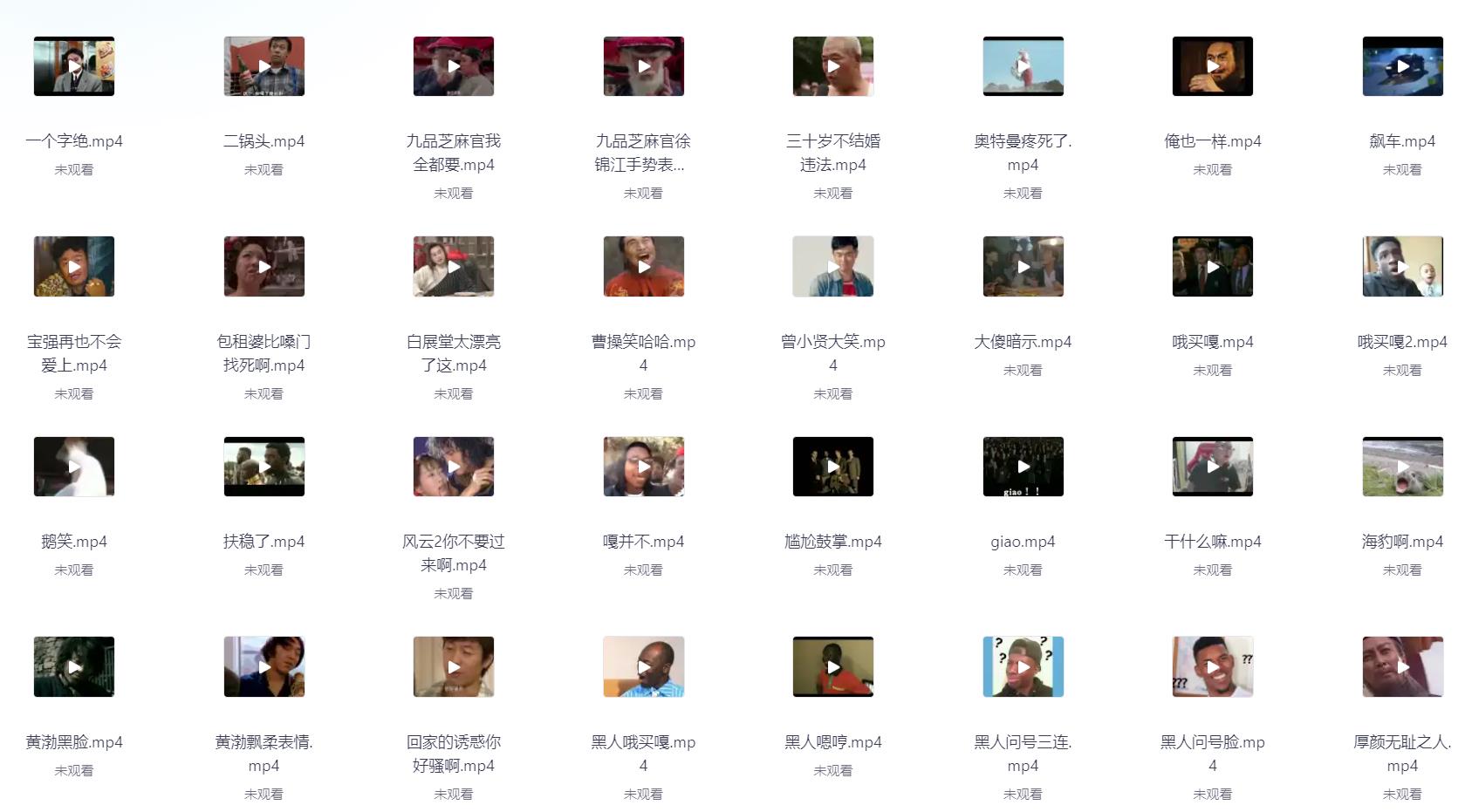
Task: Open the video 一个字绝.mp4
Action: 74,66
